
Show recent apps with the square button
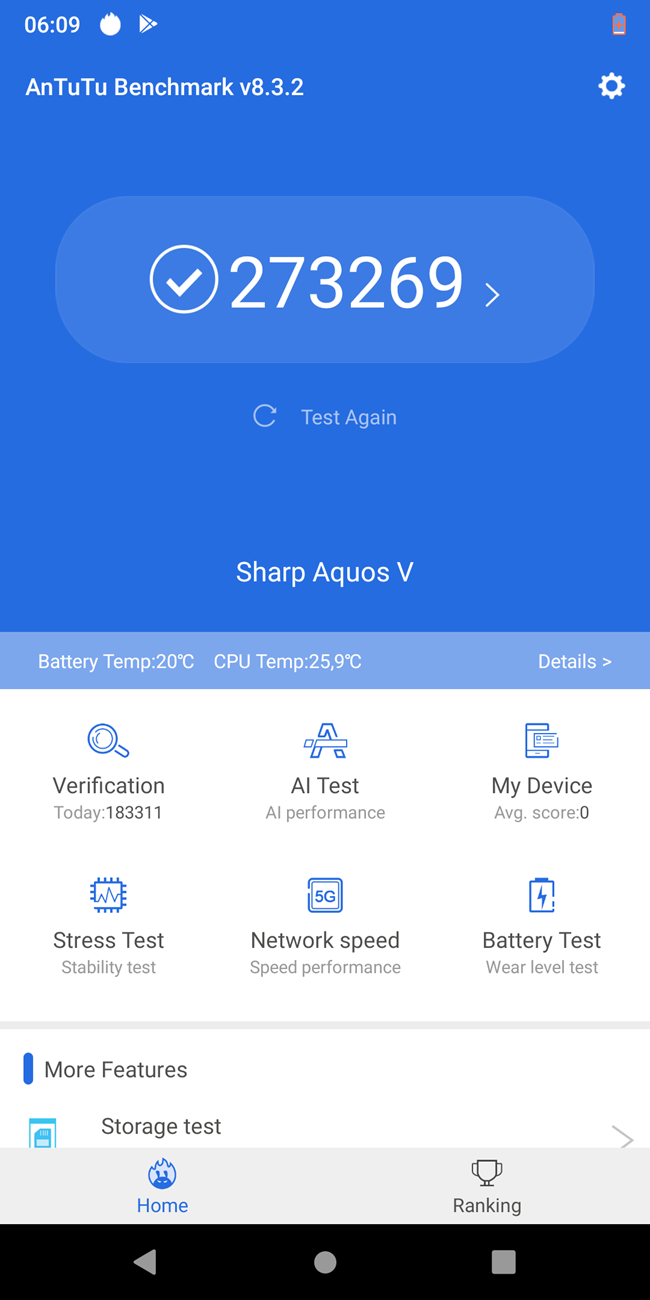pyautogui.click(x=504, y=1262)
